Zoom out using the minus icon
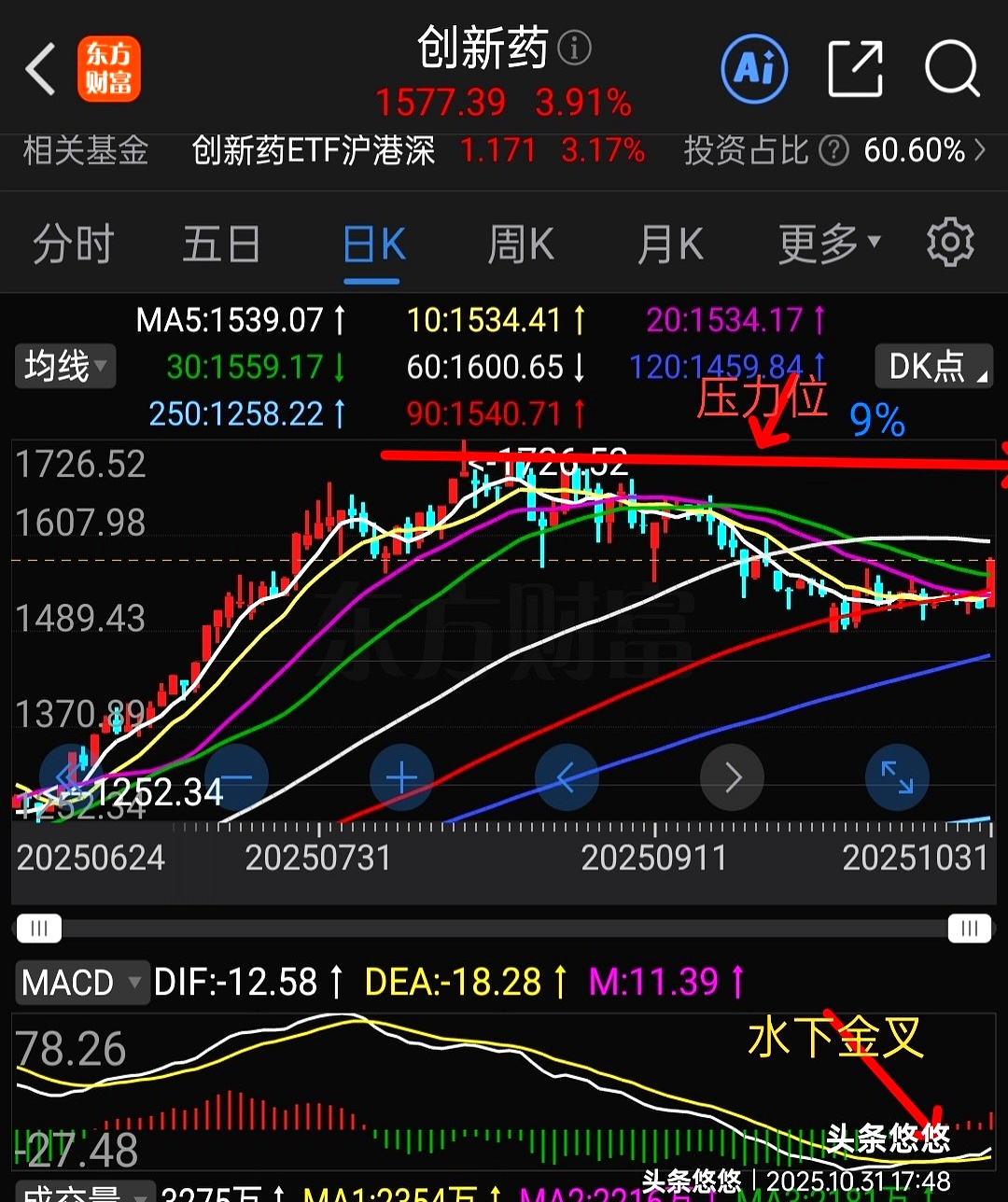The width and height of the screenshot is (1008, 1202). tap(236, 777)
